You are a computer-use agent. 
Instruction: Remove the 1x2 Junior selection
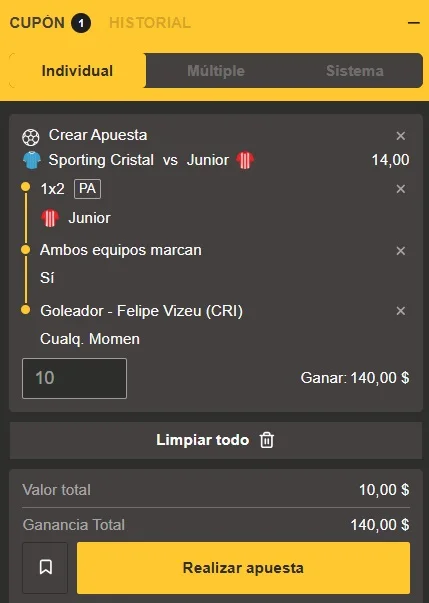pos(401,189)
